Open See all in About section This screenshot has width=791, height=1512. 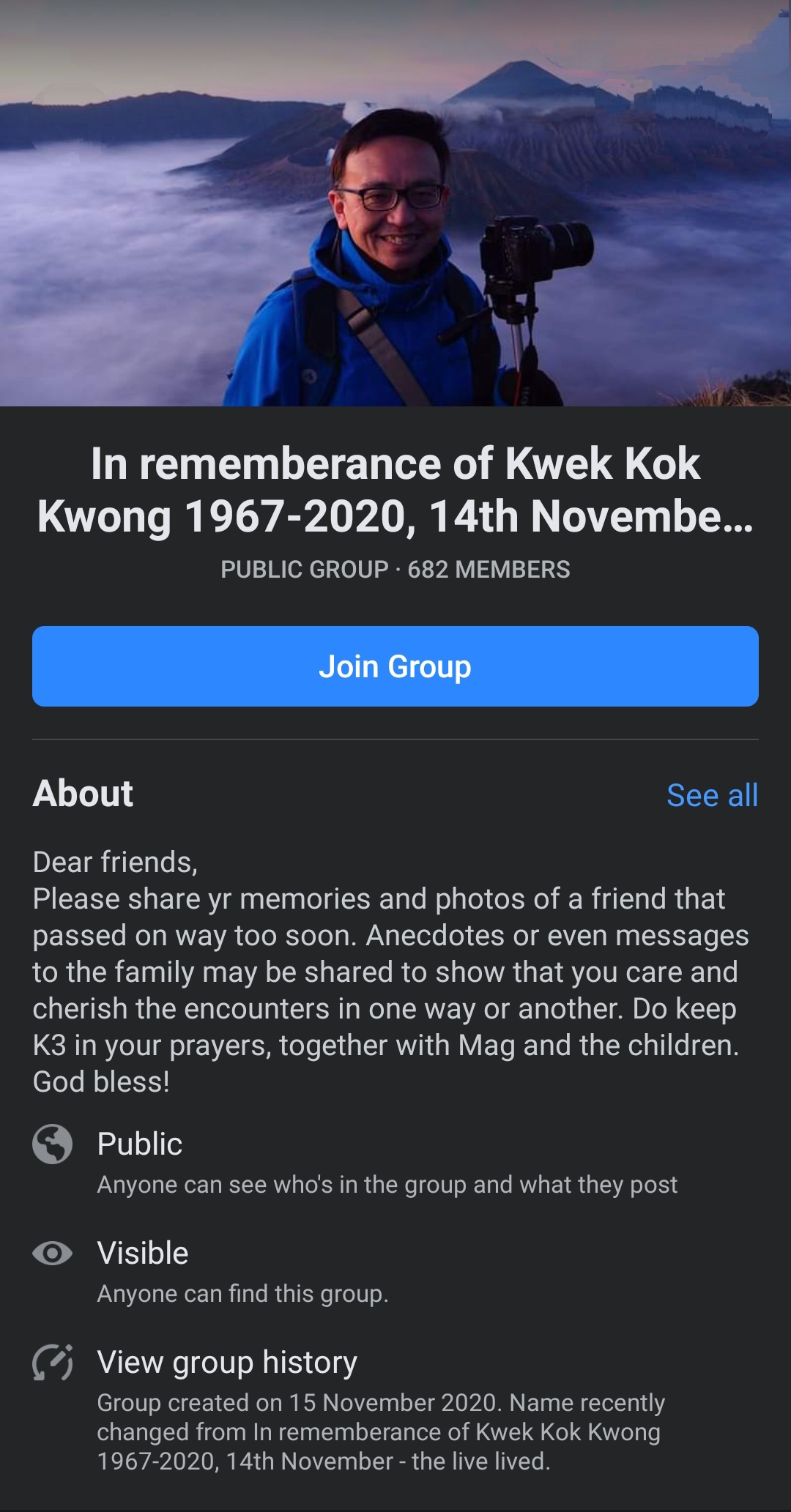click(711, 795)
